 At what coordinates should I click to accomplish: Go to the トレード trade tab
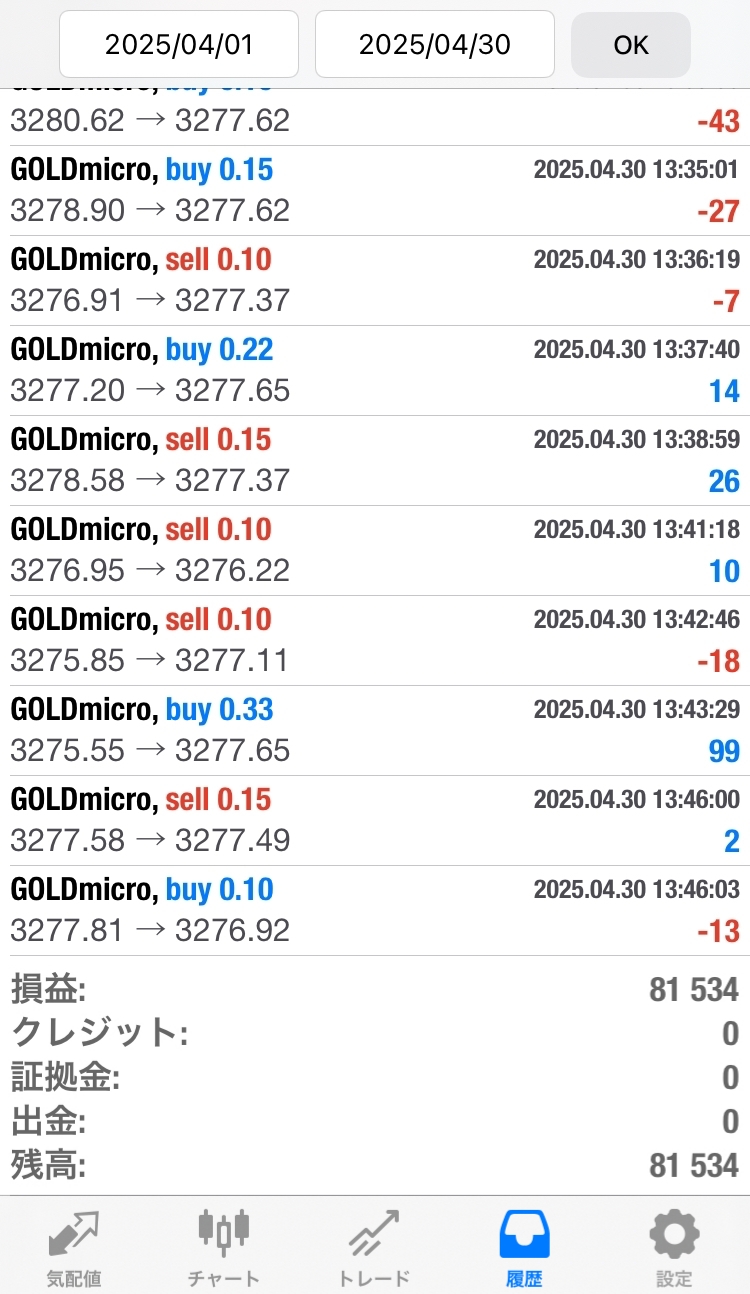pyautogui.click(x=374, y=1246)
